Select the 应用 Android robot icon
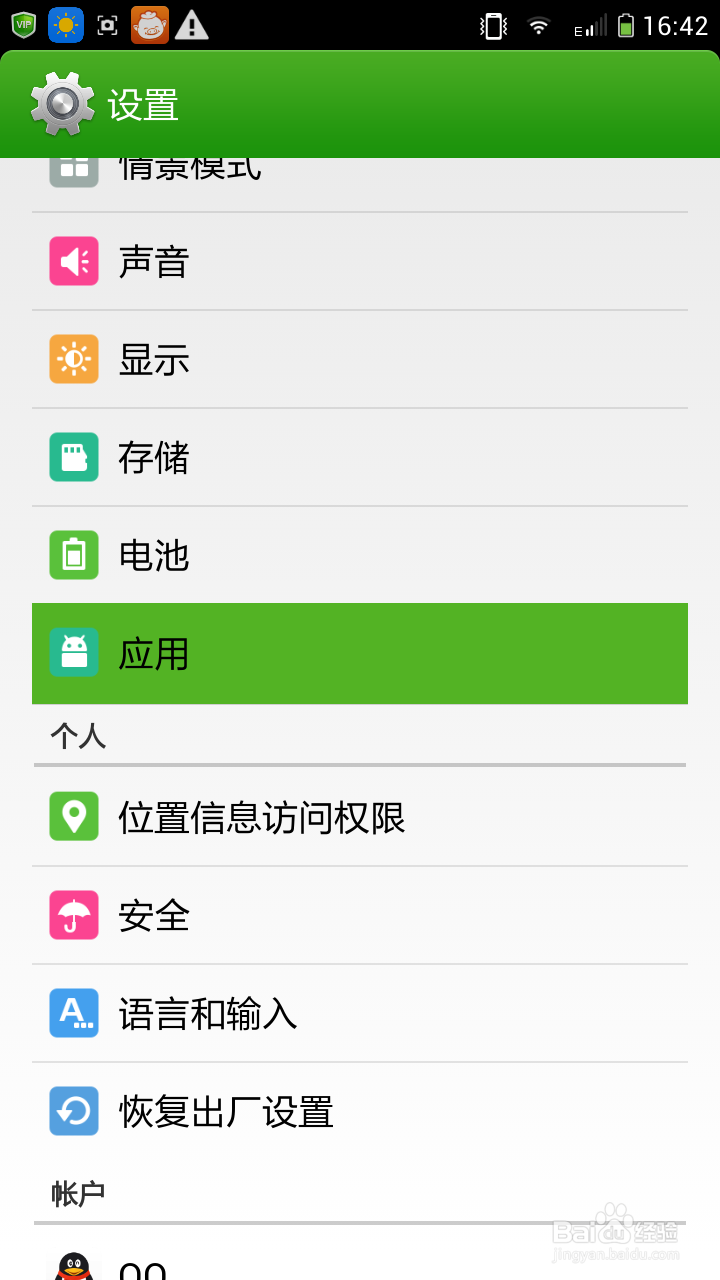This screenshot has height=1280, width=720. pos(73,654)
